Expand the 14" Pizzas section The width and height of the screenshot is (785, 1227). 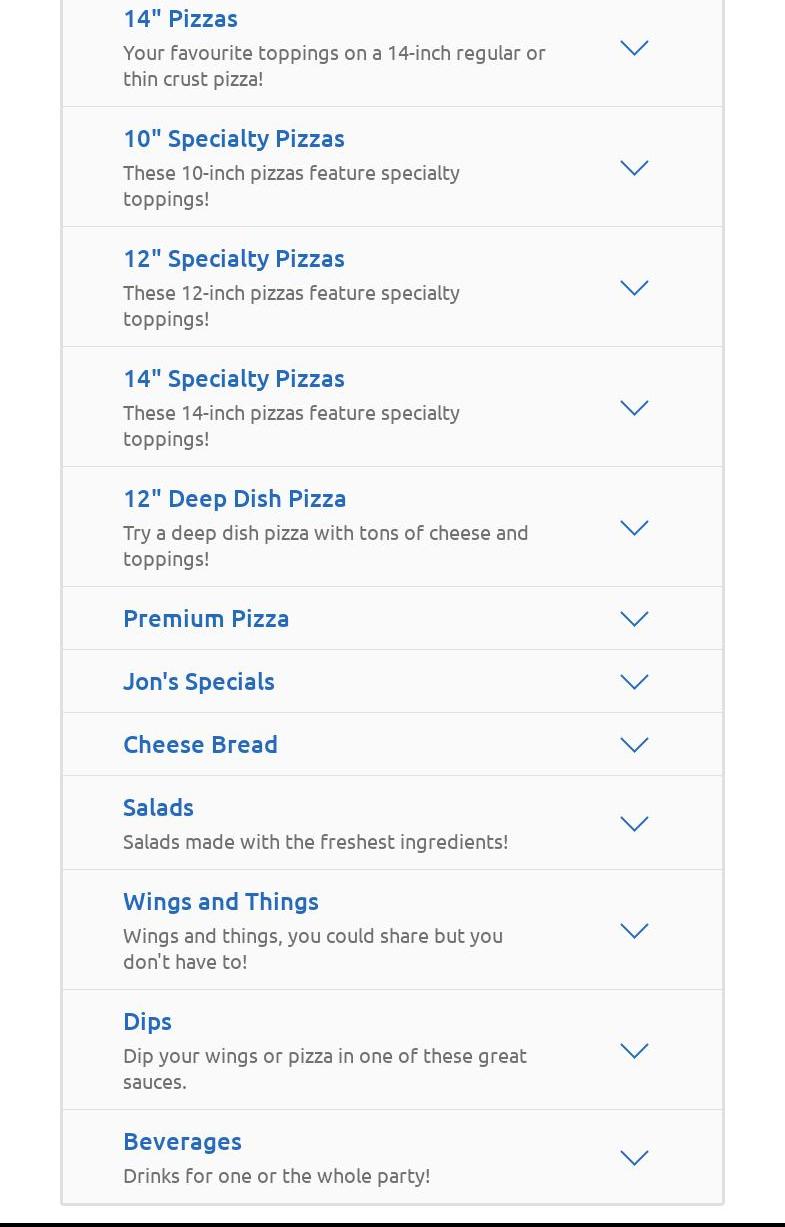634,48
